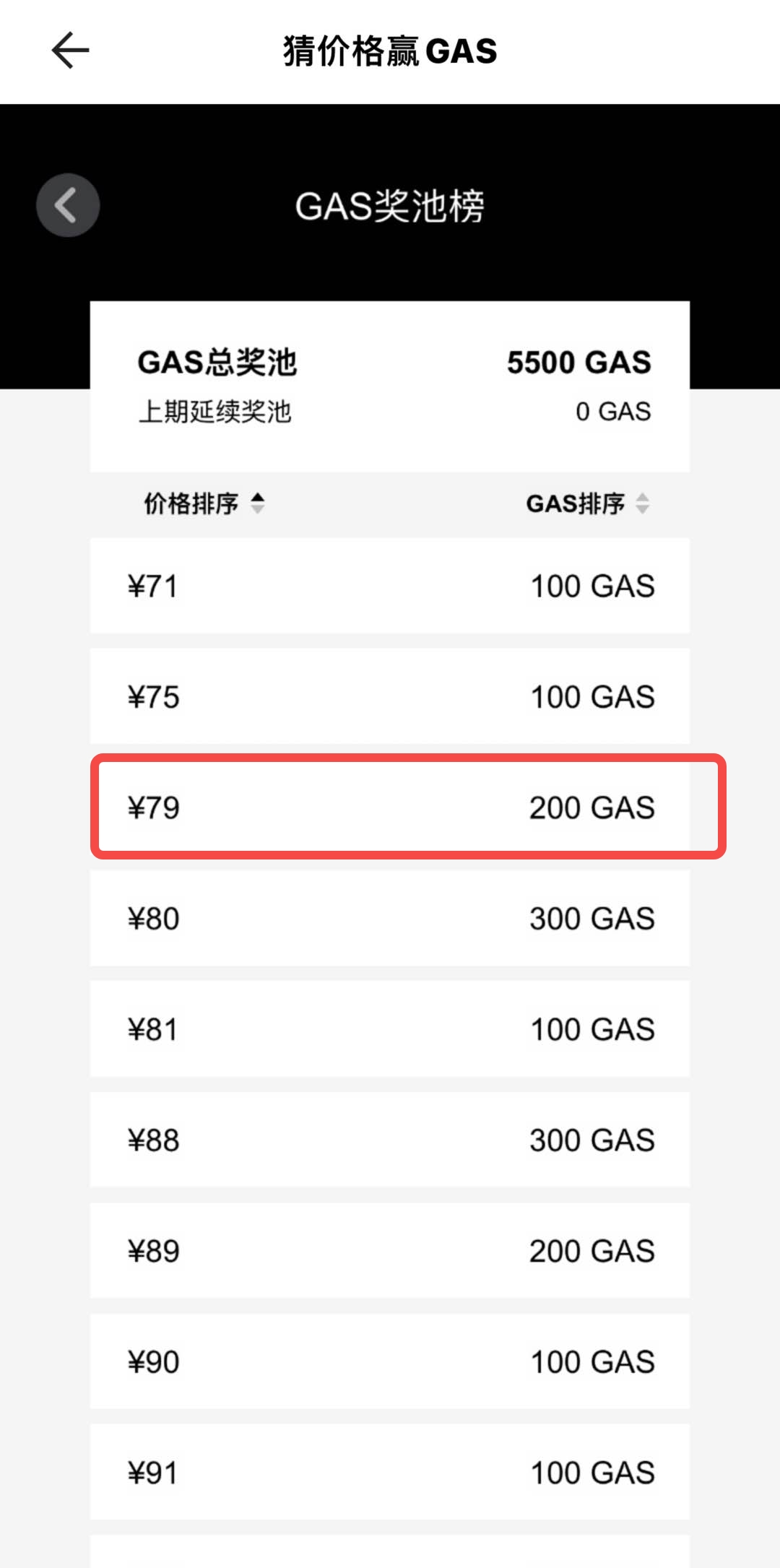Viewport: 780px width, 1568px height.
Task: Sort the list by 价格排序
Action: (x=204, y=503)
